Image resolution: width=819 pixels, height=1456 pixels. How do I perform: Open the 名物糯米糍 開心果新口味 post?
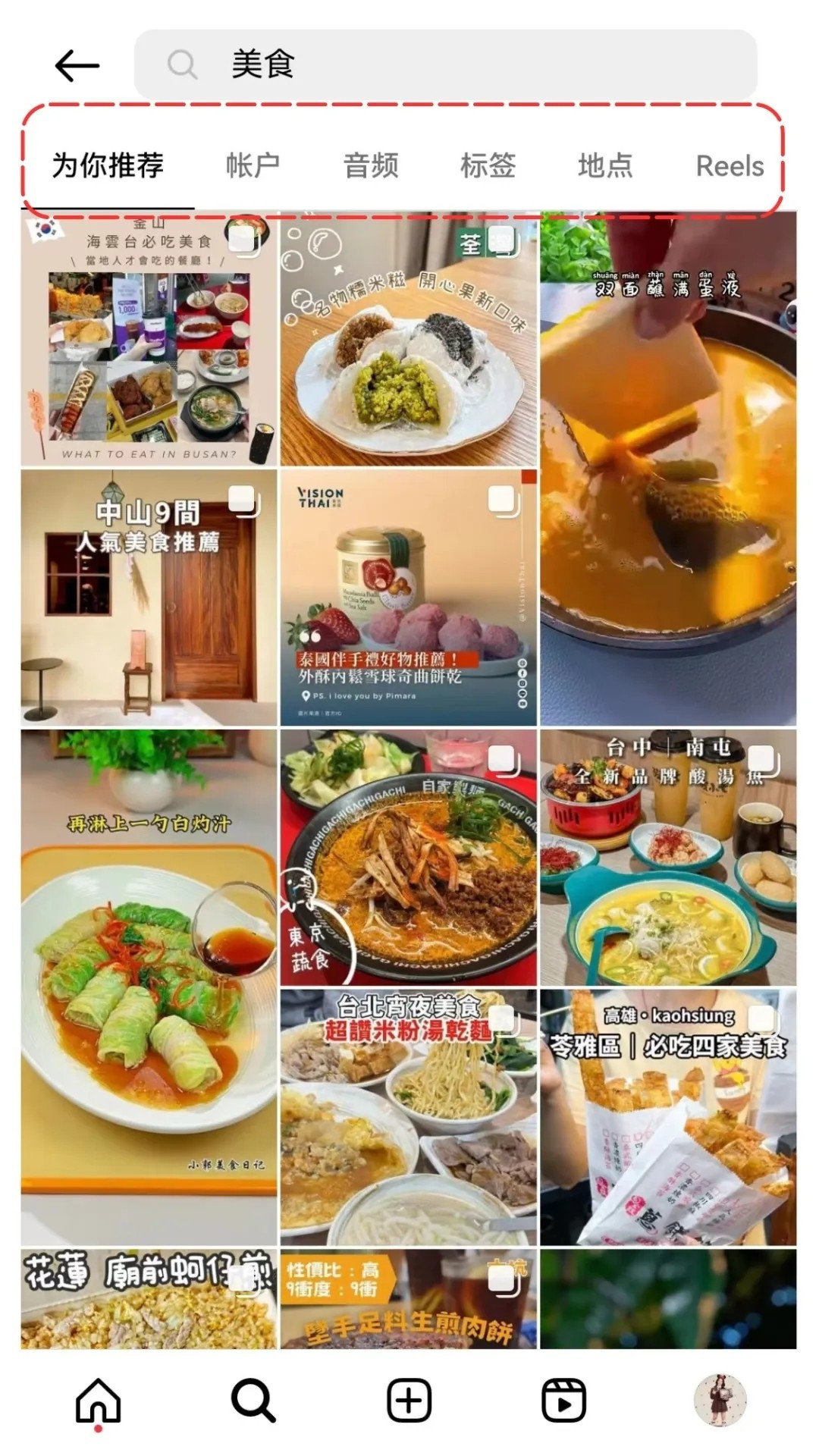click(x=409, y=340)
